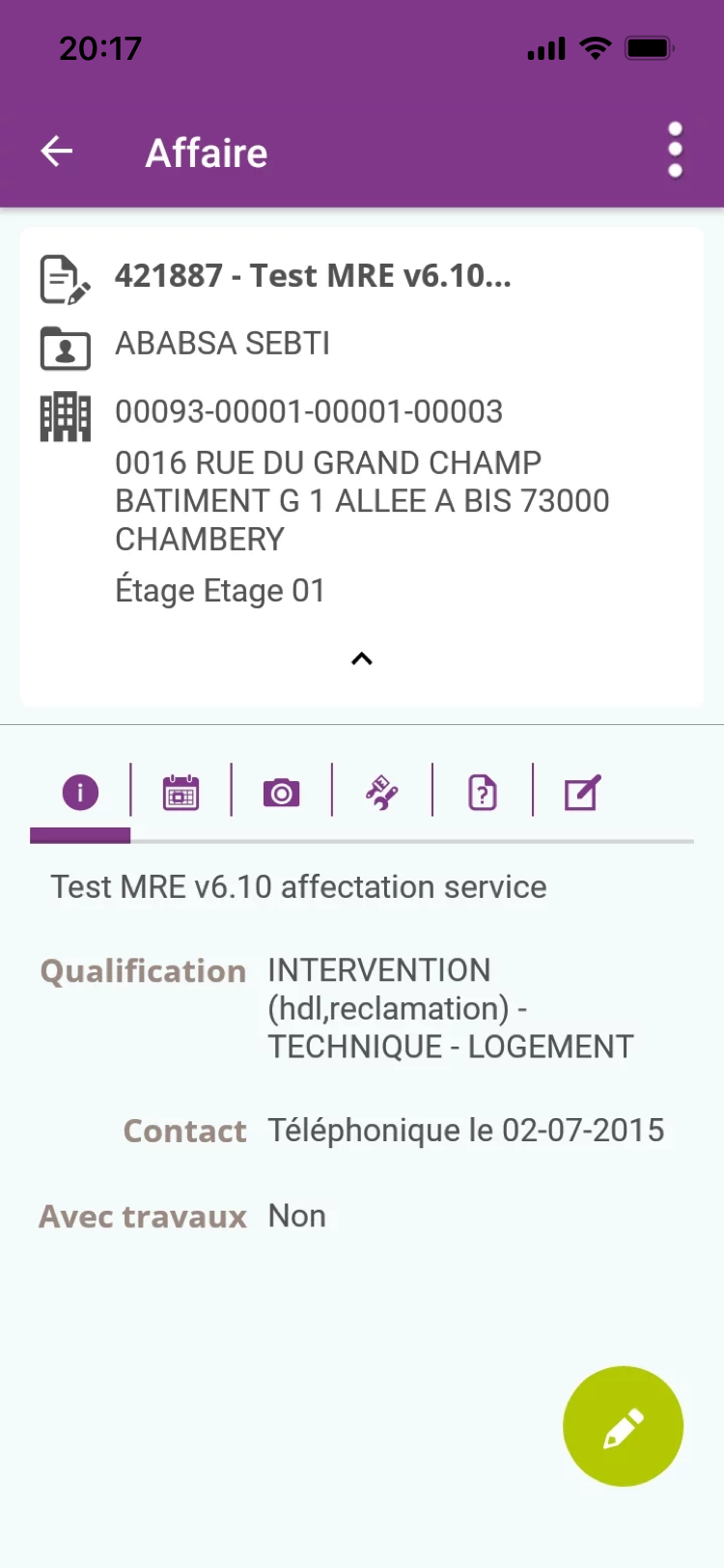Go back from the Affaire screen

pyautogui.click(x=57, y=152)
